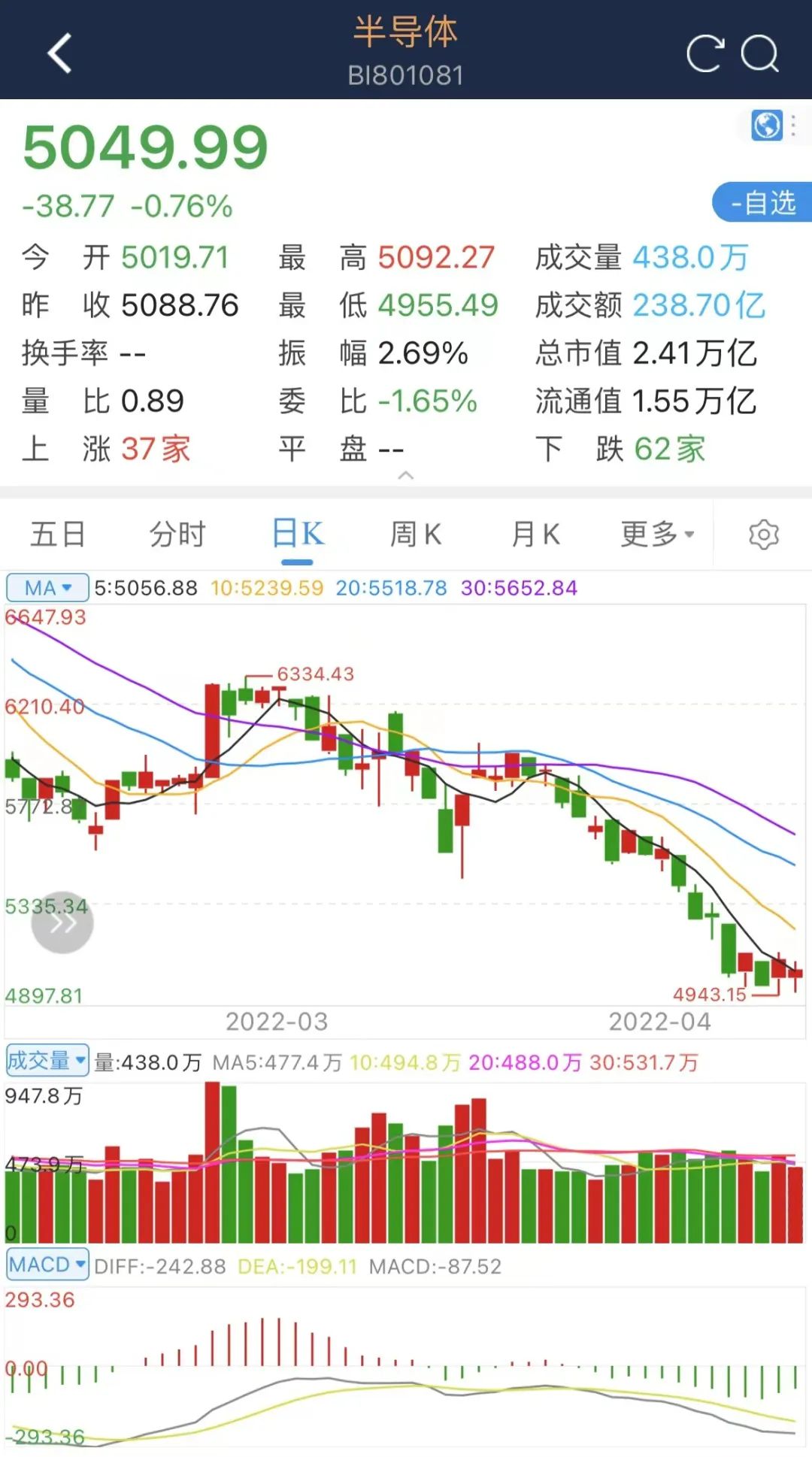812x1457 pixels.
Task: Tap the gray double-arrow chart button
Action: pyautogui.click(x=62, y=922)
